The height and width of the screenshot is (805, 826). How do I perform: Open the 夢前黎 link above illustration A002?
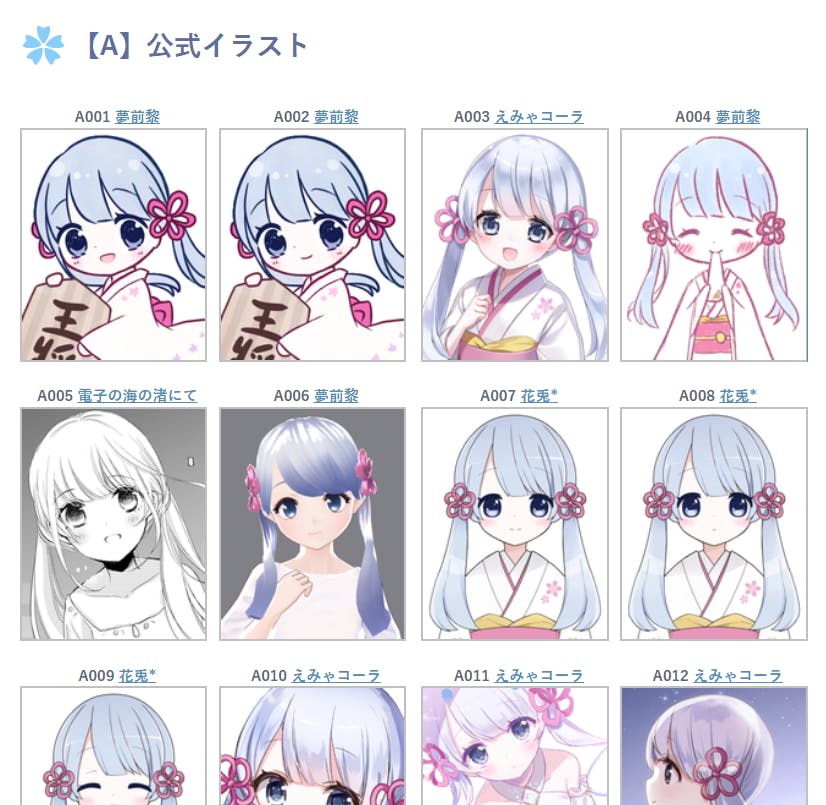click(x=336, y=117)
